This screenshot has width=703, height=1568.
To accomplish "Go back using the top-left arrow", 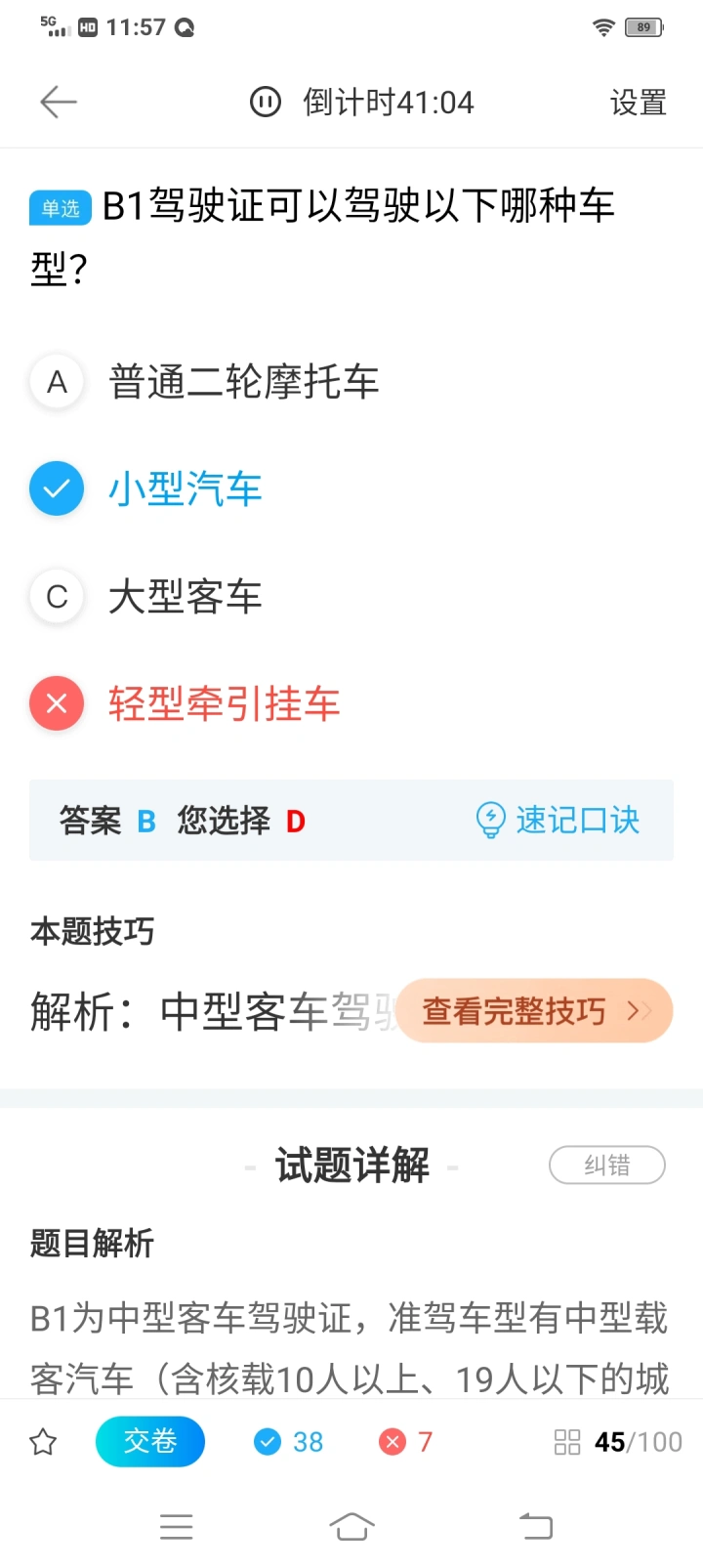I will 59,102.
